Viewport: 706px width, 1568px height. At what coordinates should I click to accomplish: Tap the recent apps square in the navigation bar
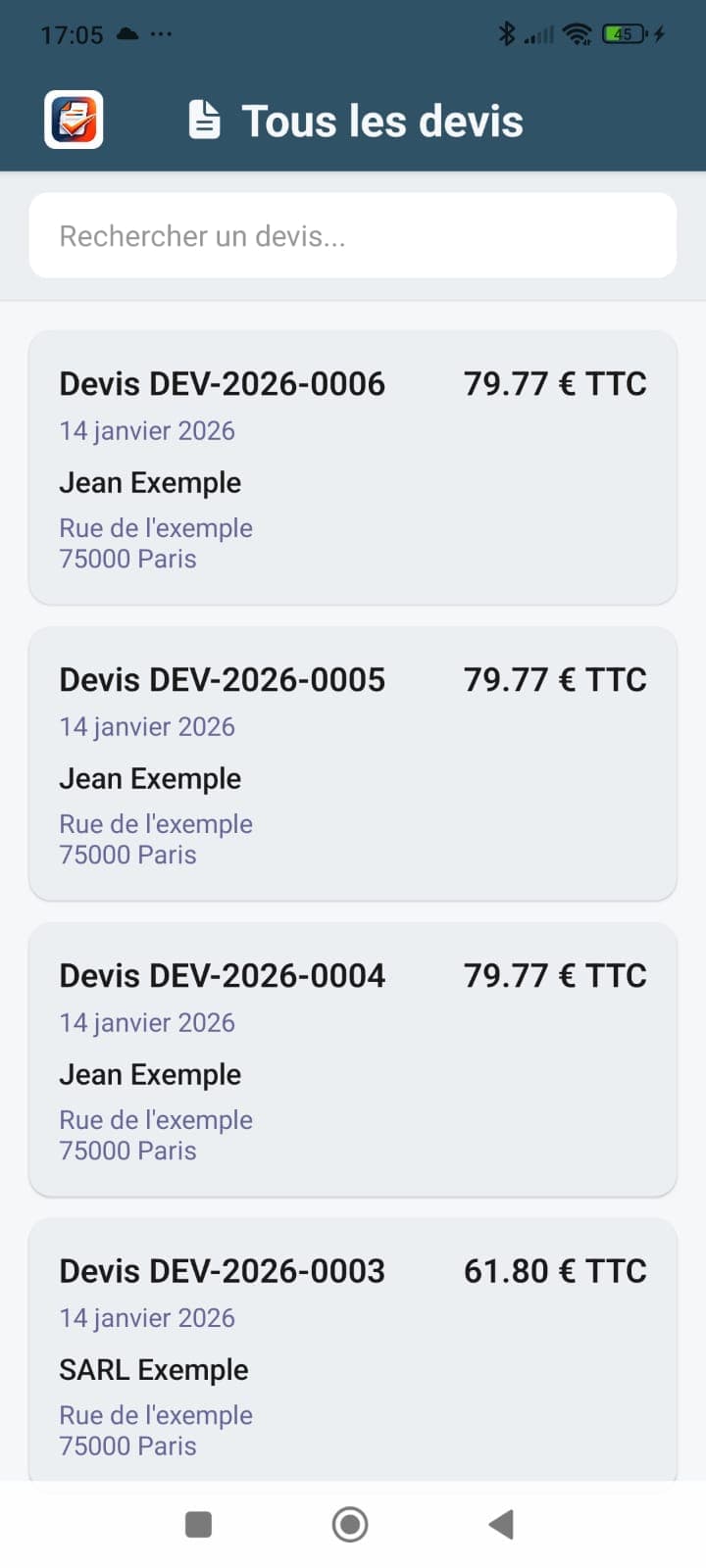point(198,1524)
